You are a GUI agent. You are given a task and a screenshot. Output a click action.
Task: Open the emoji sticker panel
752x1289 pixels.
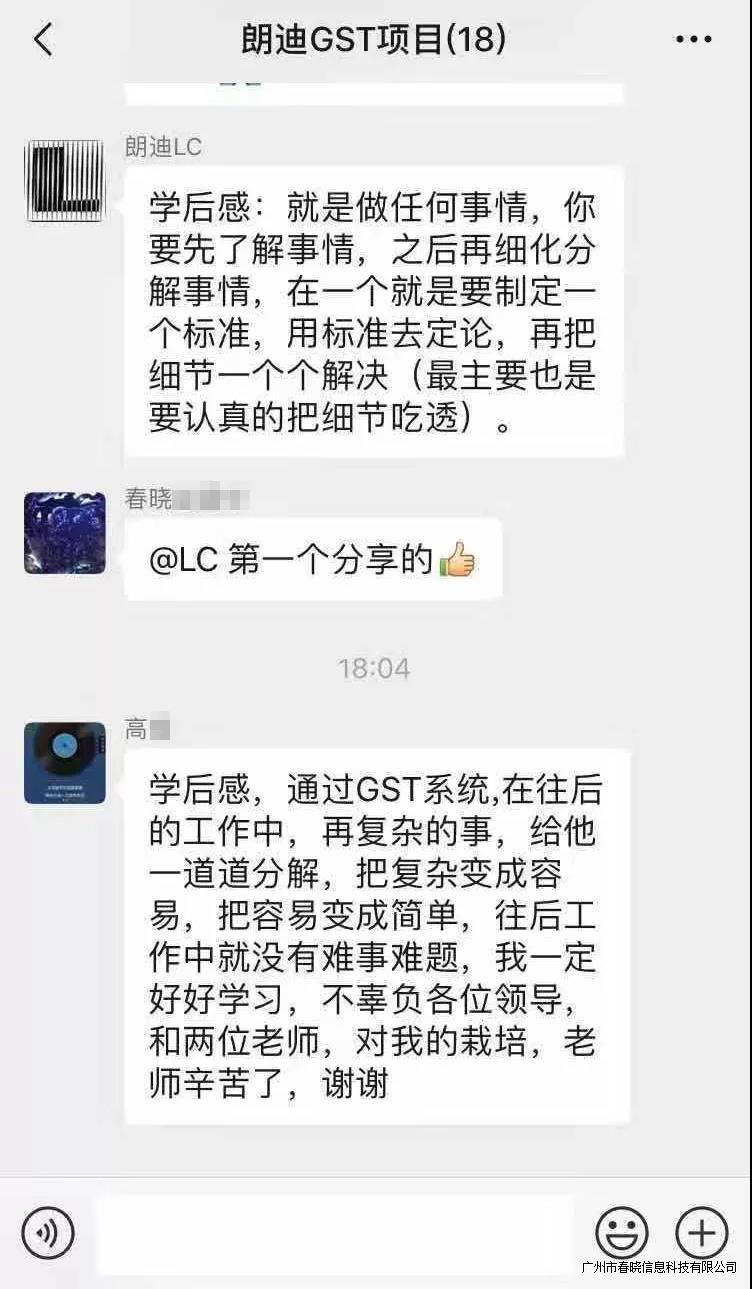tap(621, 1232)
